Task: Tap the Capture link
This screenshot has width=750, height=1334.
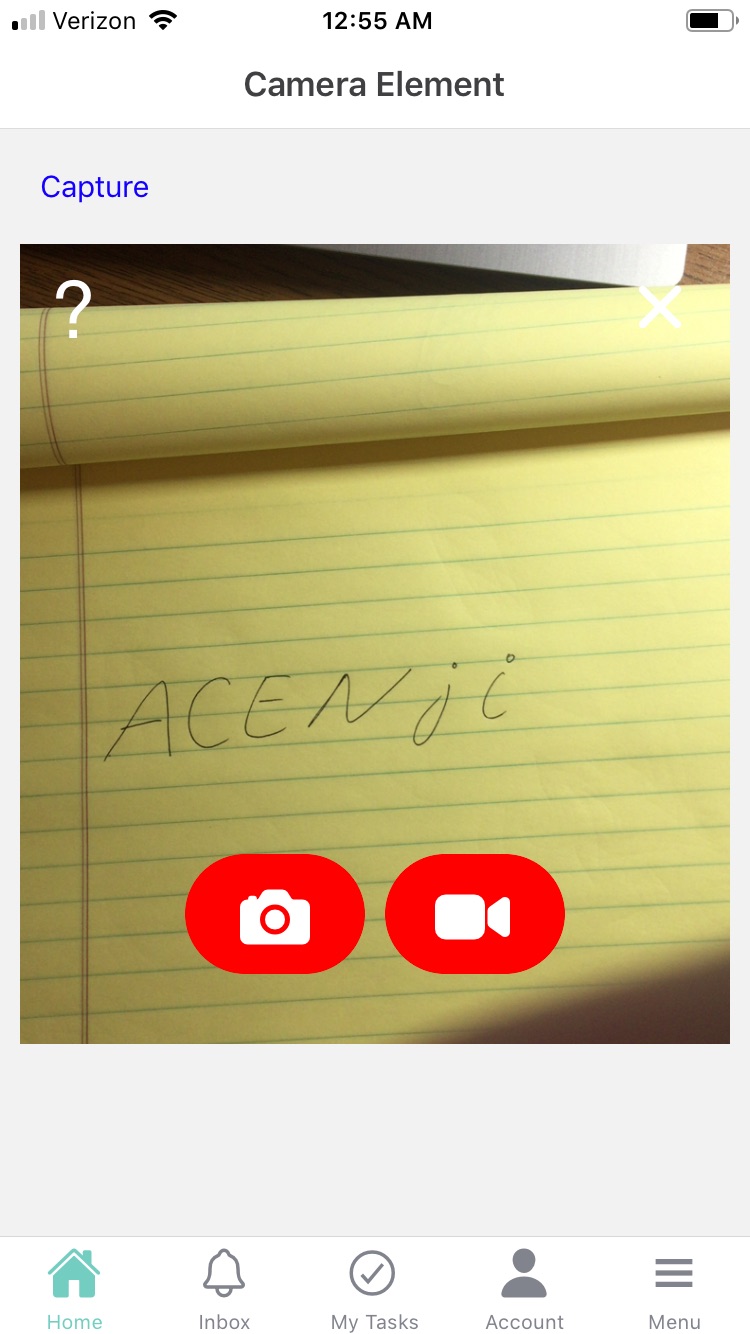Action: [x=94, y=187]
